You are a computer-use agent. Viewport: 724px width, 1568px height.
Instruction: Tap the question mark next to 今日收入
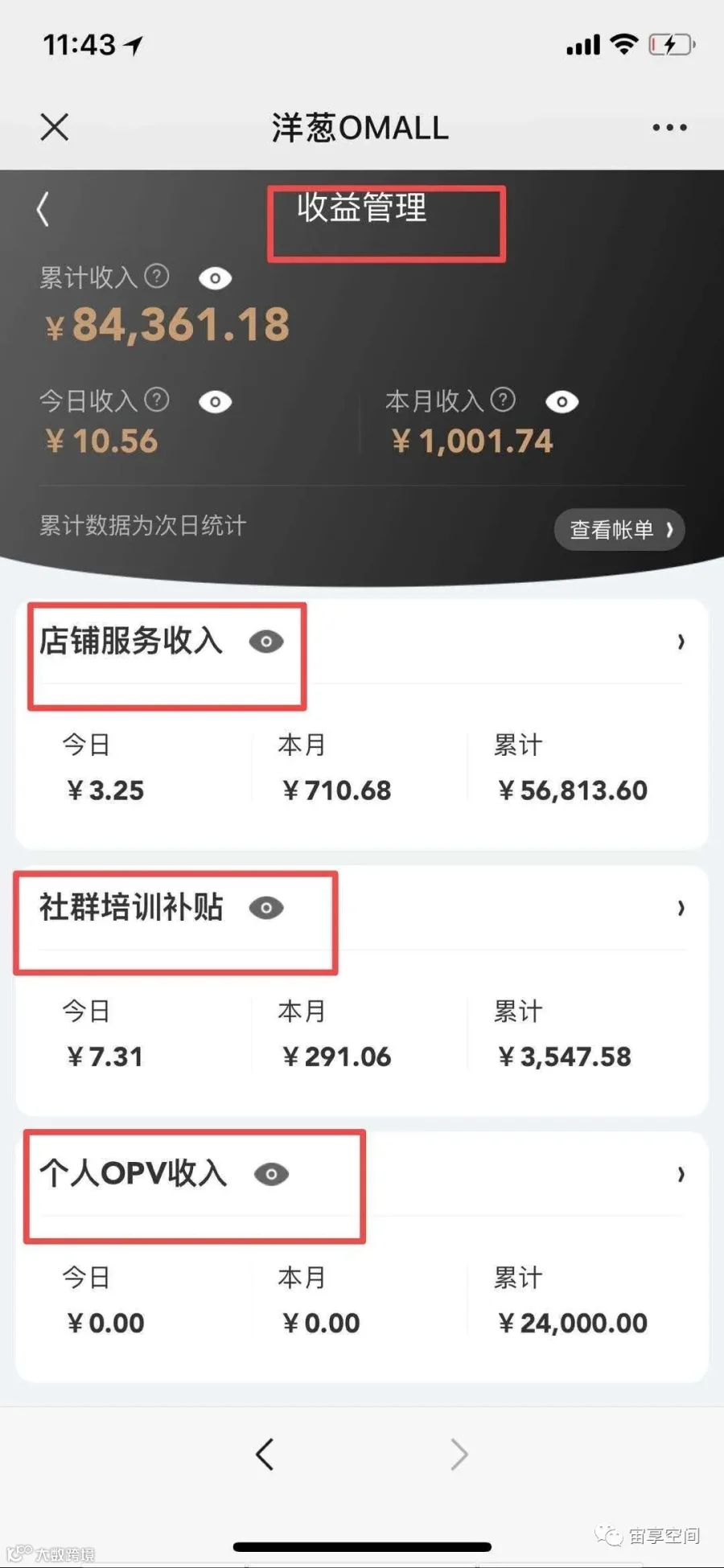pyautogui.click(x=157, y=400)
